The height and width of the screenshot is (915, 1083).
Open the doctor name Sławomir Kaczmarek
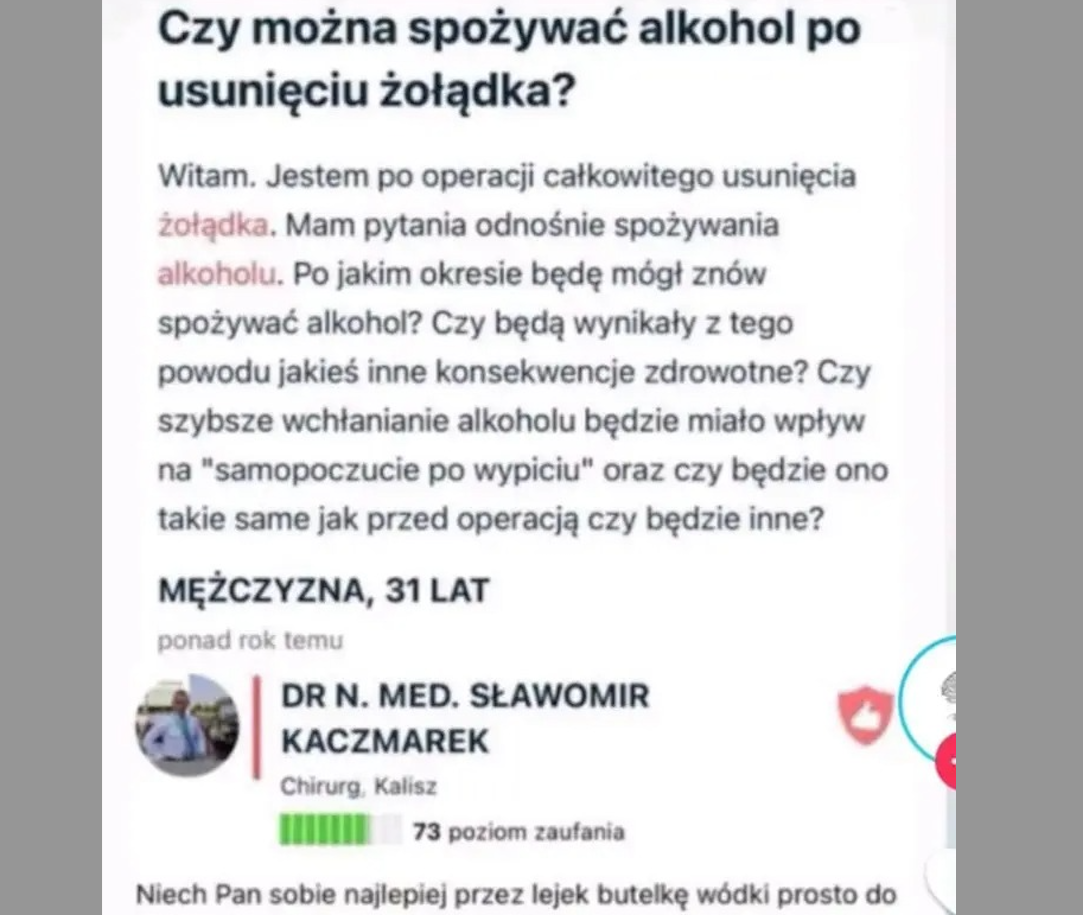464,717
